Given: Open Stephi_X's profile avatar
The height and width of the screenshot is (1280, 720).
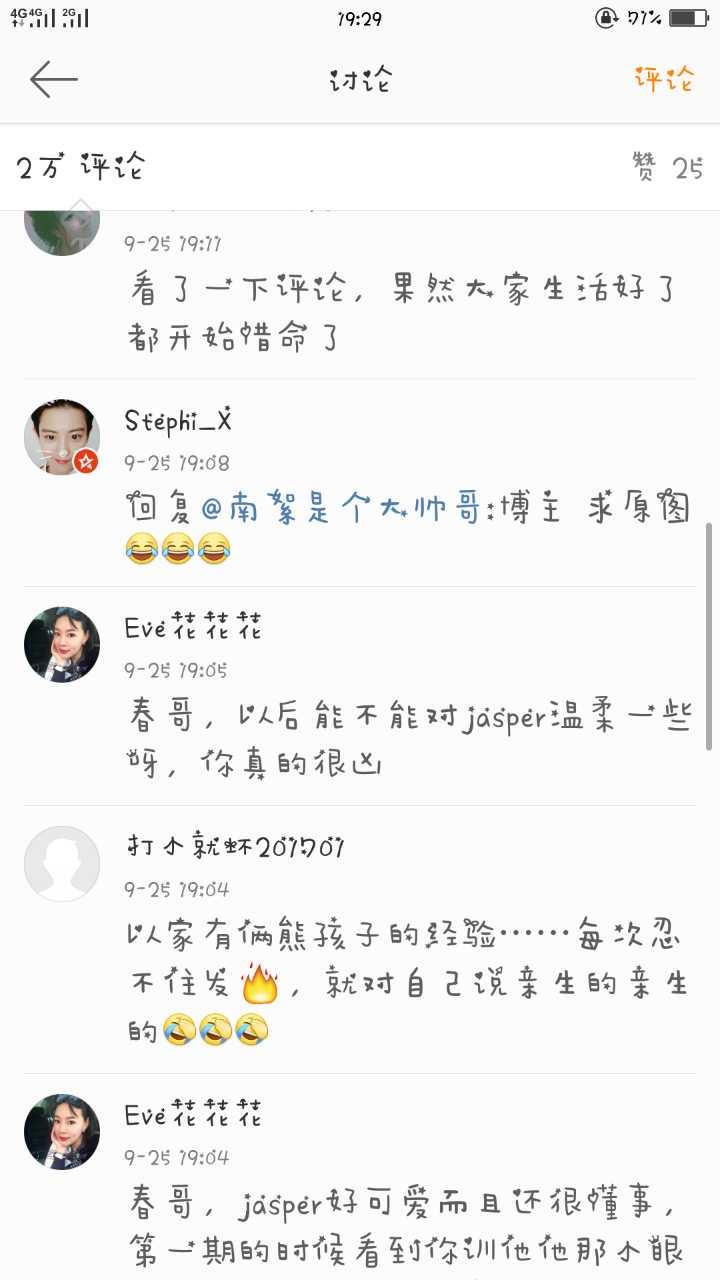Looking at the screenshot, I should (62, 437).
